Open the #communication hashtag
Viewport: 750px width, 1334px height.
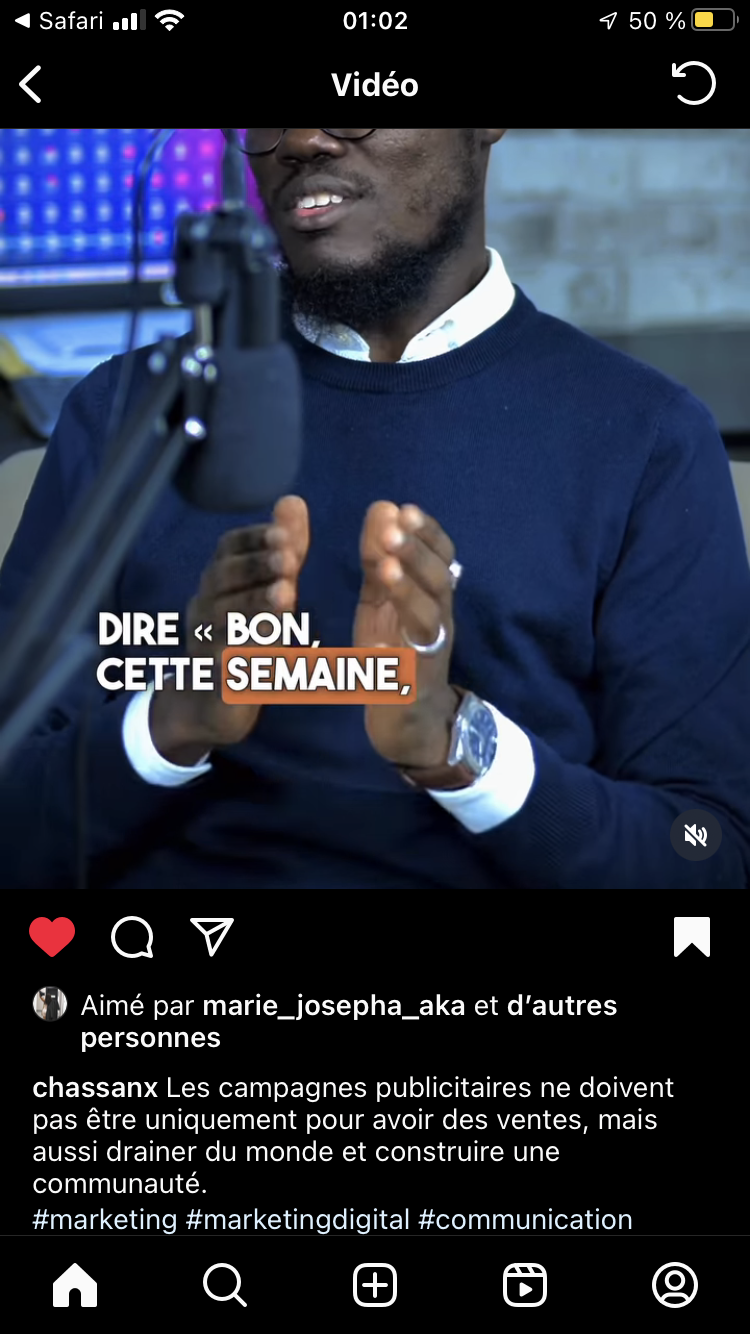(525, 1219)
